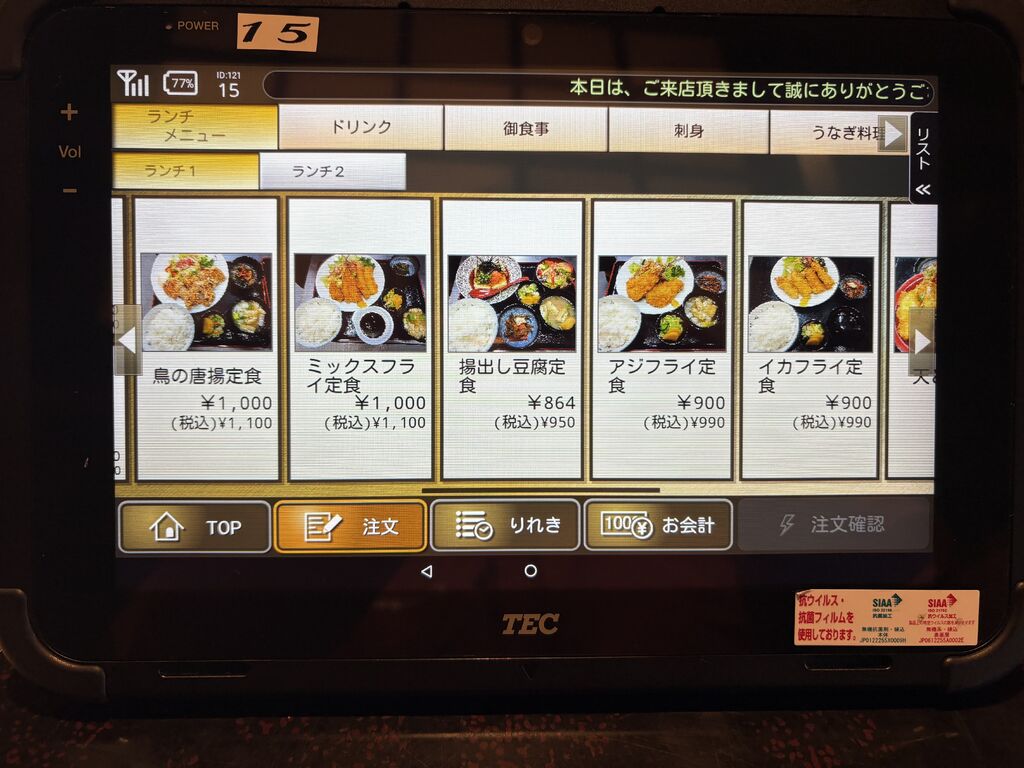This screenshot has width=1024, height=768.
Task: Choose the 鳥の唐揚定食 menu card
Action: (x=207, y=340)
